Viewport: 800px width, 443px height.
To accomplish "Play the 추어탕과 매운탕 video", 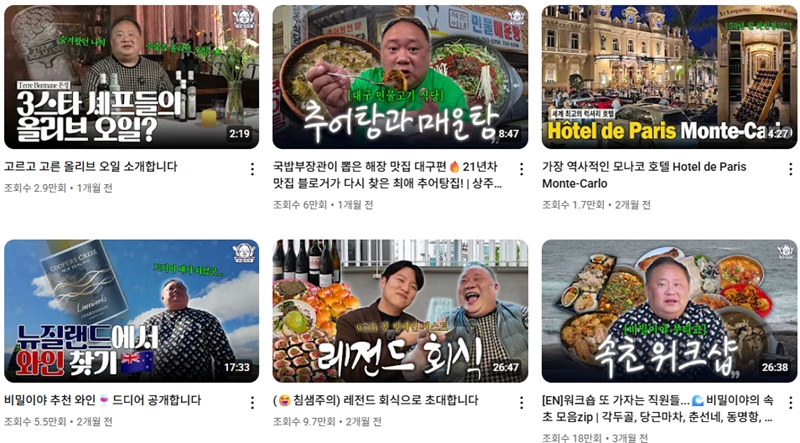I will [400, 77].
